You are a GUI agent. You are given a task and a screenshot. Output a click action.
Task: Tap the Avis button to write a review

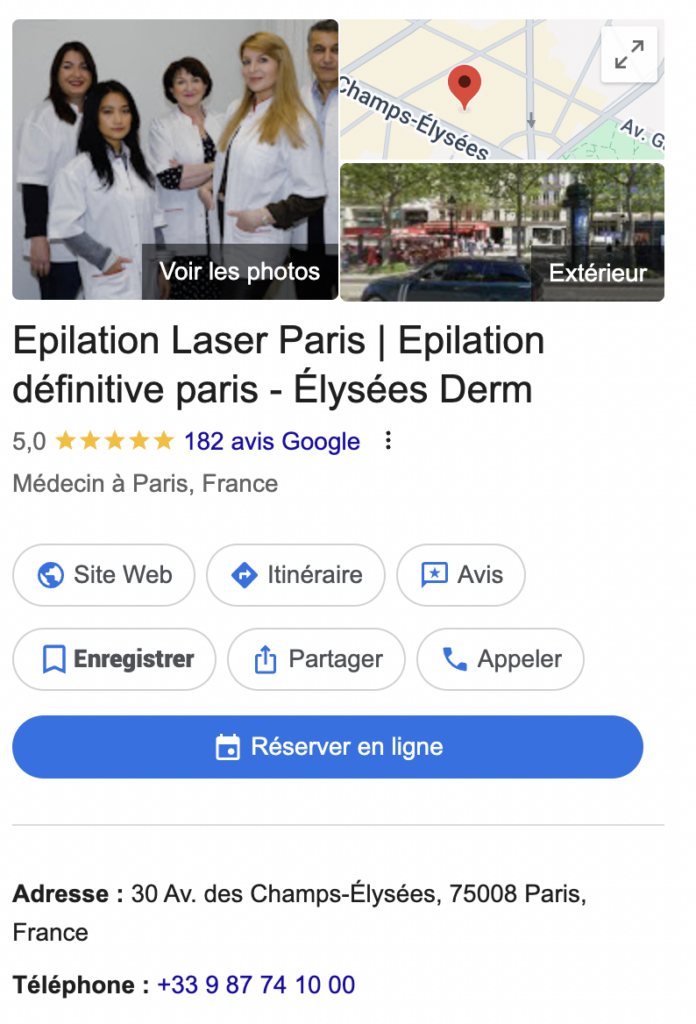coord(461,575)
